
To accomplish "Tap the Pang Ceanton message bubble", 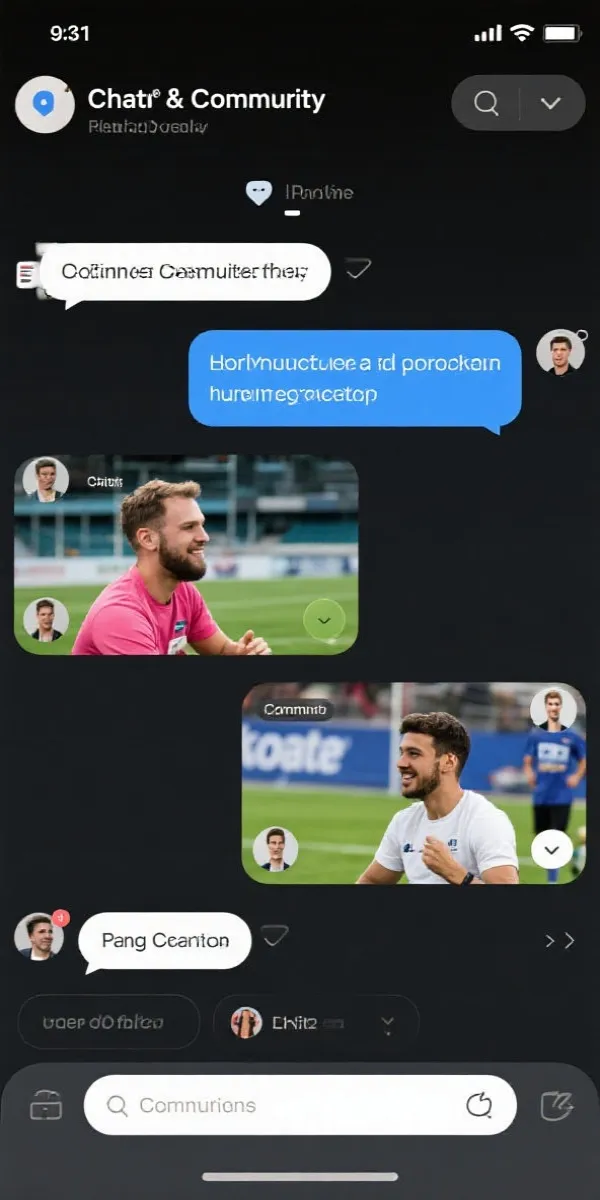I will point(165,941).
